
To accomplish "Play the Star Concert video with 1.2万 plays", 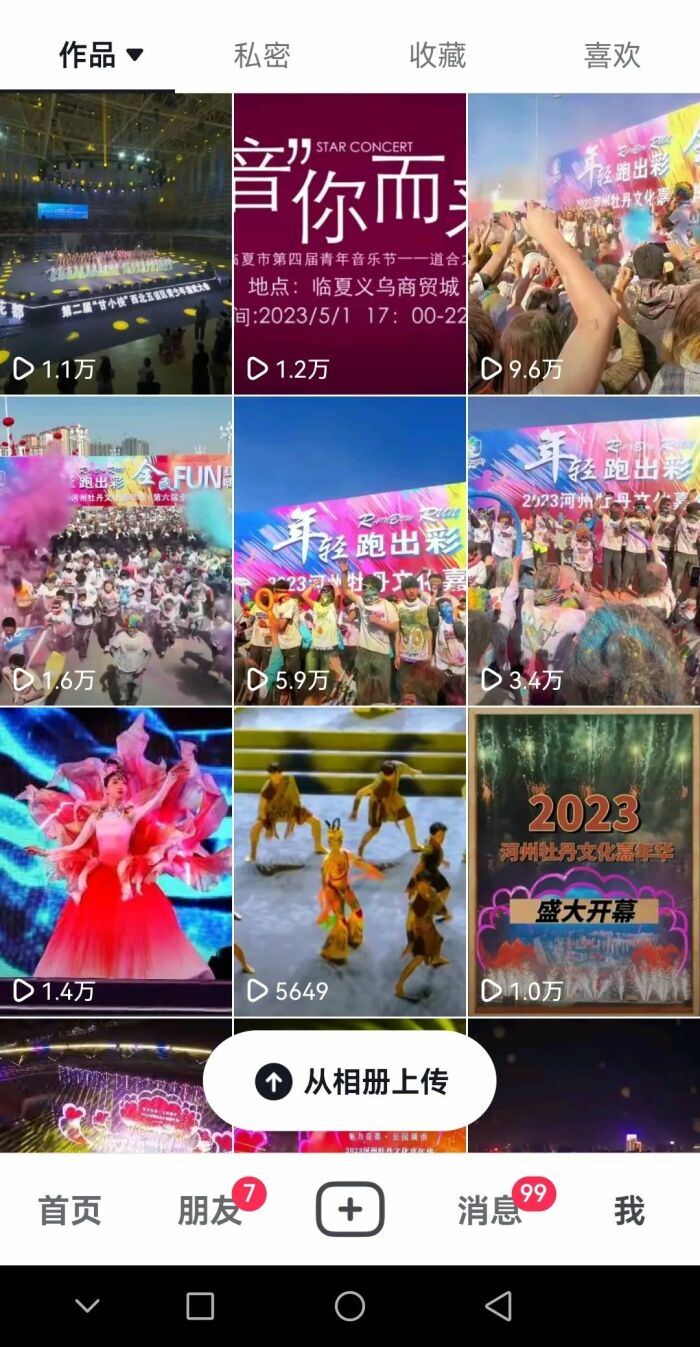I will coord(350,243).
